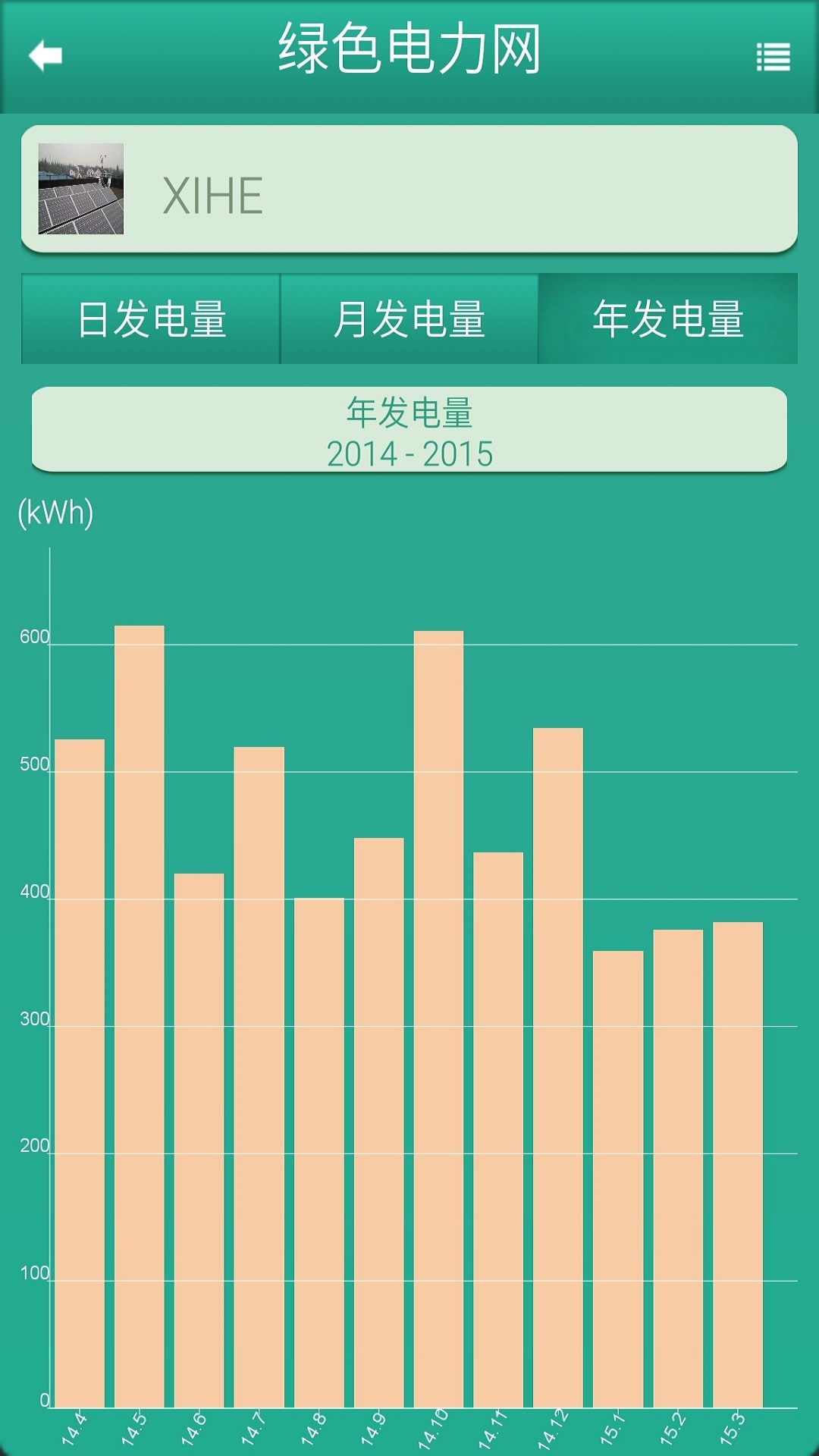Open the list menu icon
819x1456 pixels.
pyautogui.click(x=773, y=58)
